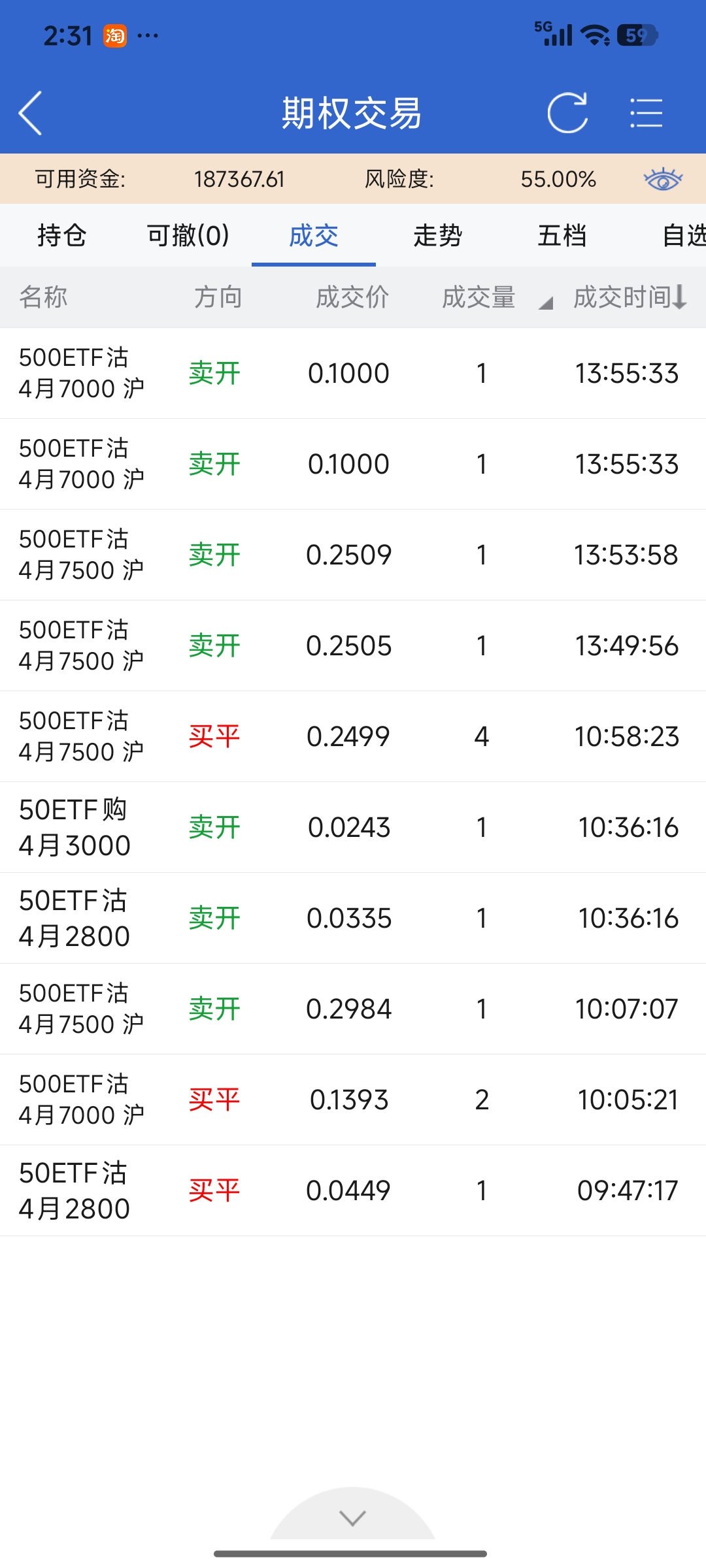Open the 13:49:56 trade at 0.2505

pos(353,645)
